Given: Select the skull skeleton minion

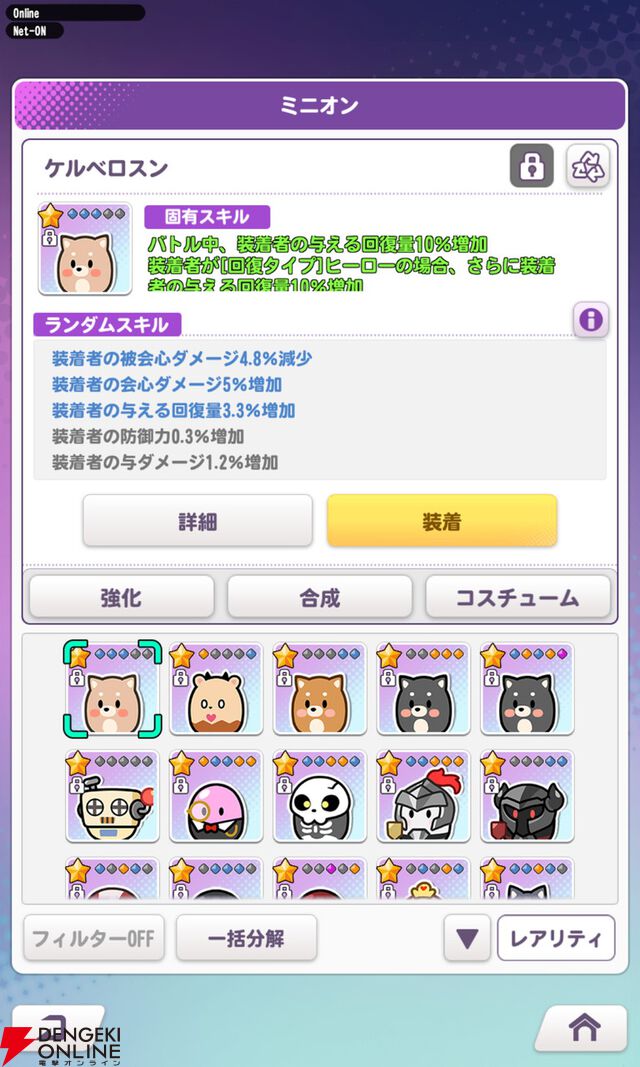Looking at the screenshot, I should coord(320,797).
